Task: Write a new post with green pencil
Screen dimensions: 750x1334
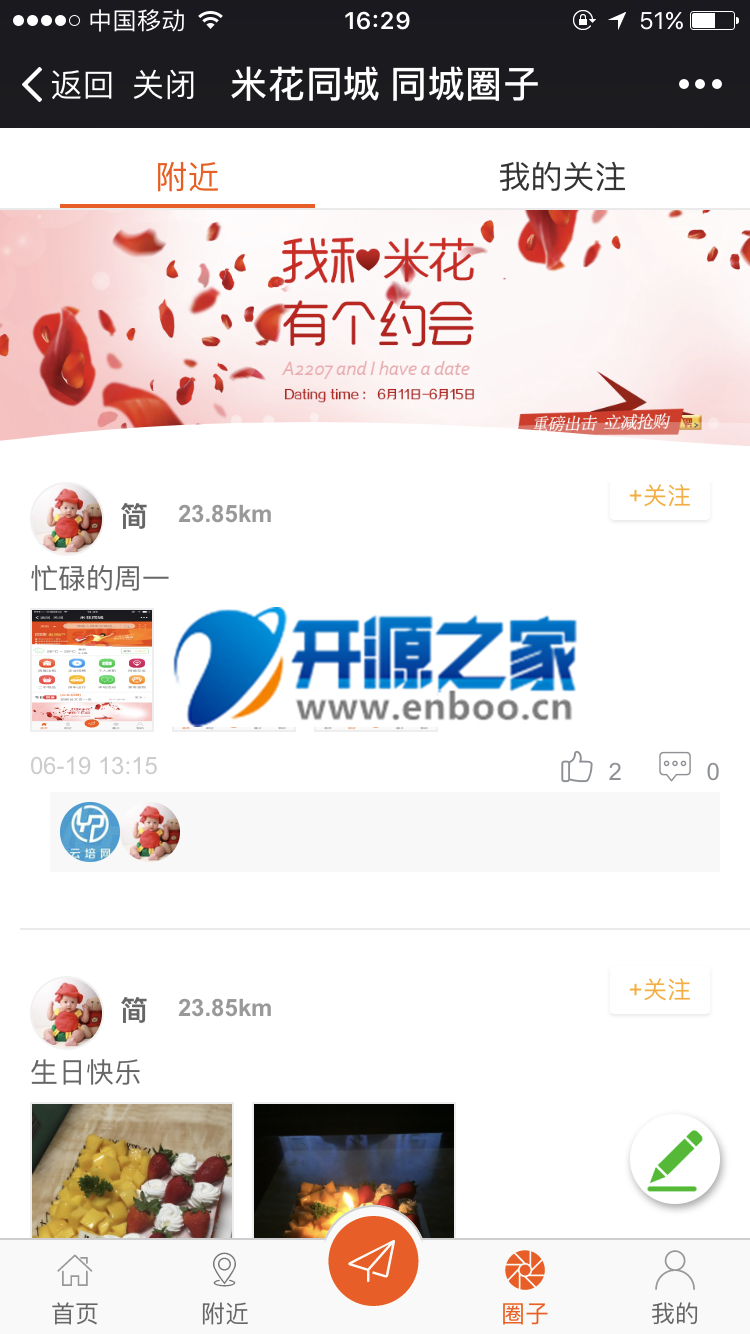Action: (675, 1160)
